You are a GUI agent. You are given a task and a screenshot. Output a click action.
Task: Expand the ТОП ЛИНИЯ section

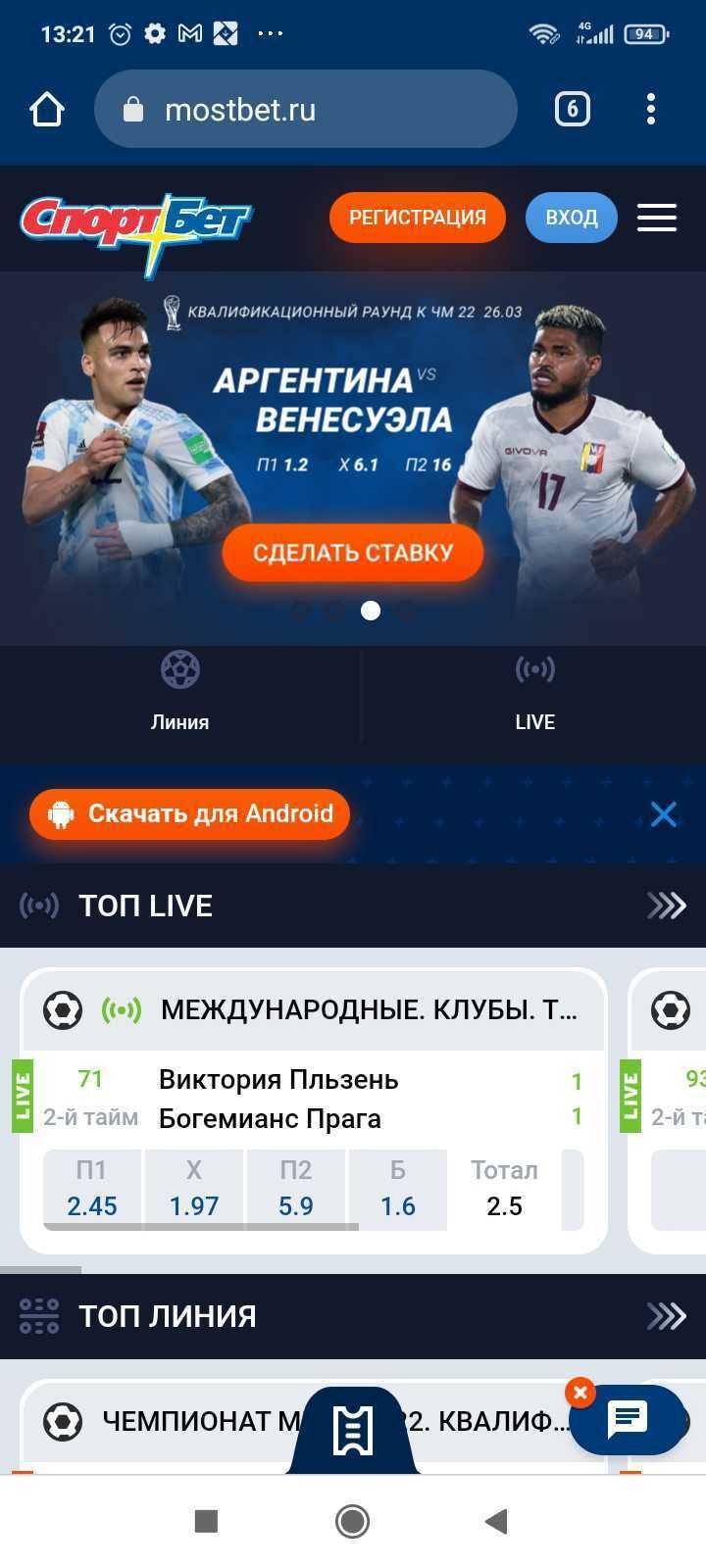coord(667,1316)
